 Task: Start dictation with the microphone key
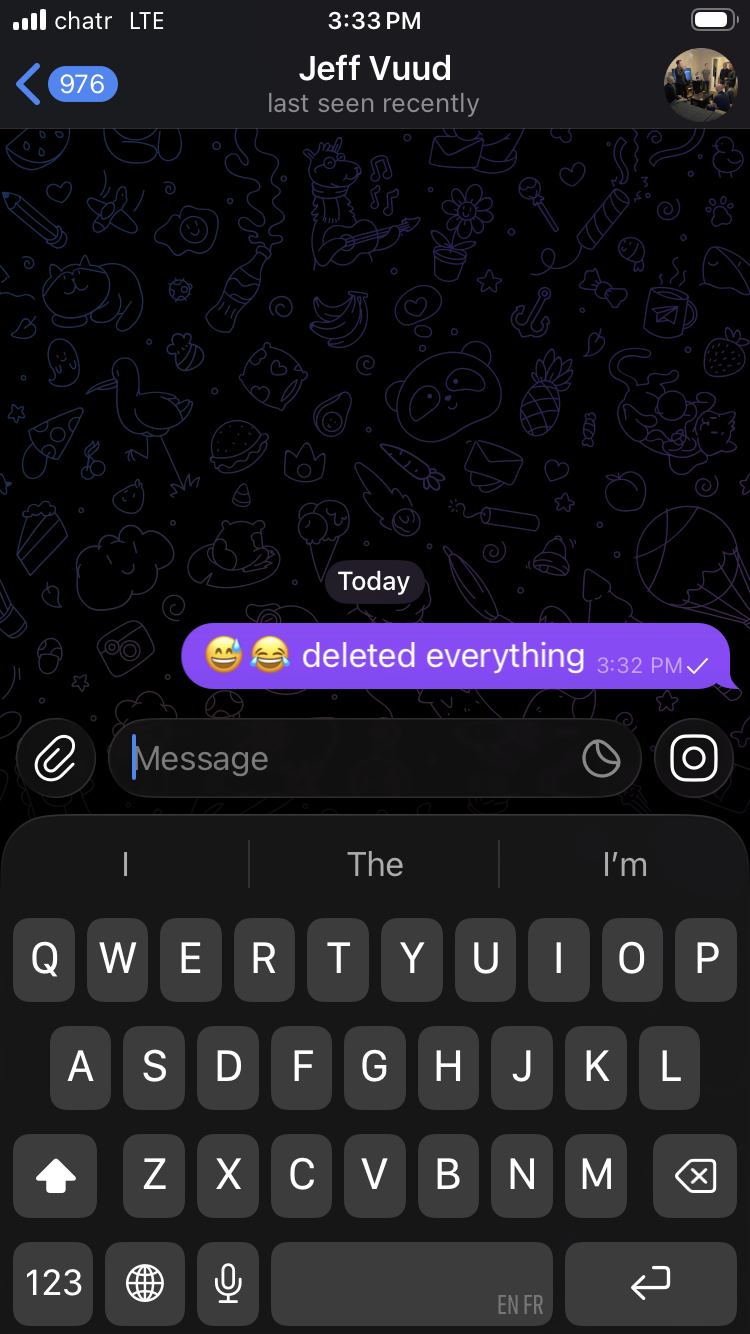coord(228,1283)
